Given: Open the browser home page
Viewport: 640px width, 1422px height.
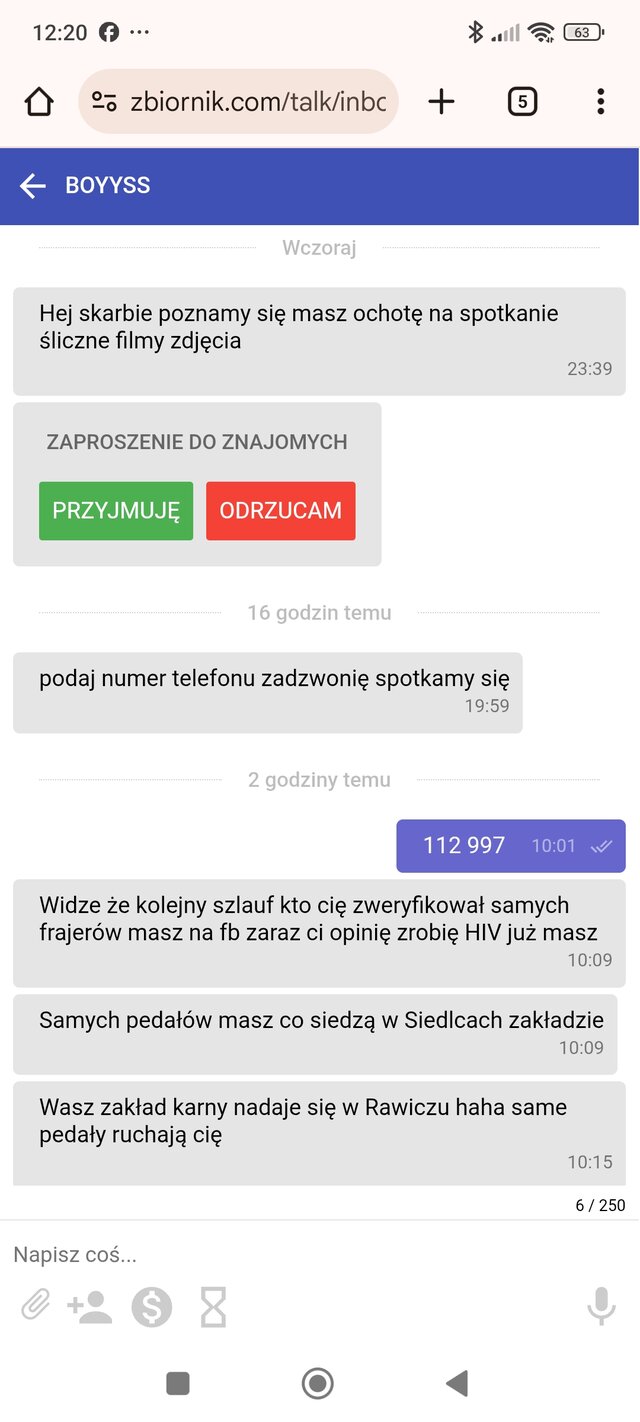Looking at the screenshot, I should coord(39,101).
